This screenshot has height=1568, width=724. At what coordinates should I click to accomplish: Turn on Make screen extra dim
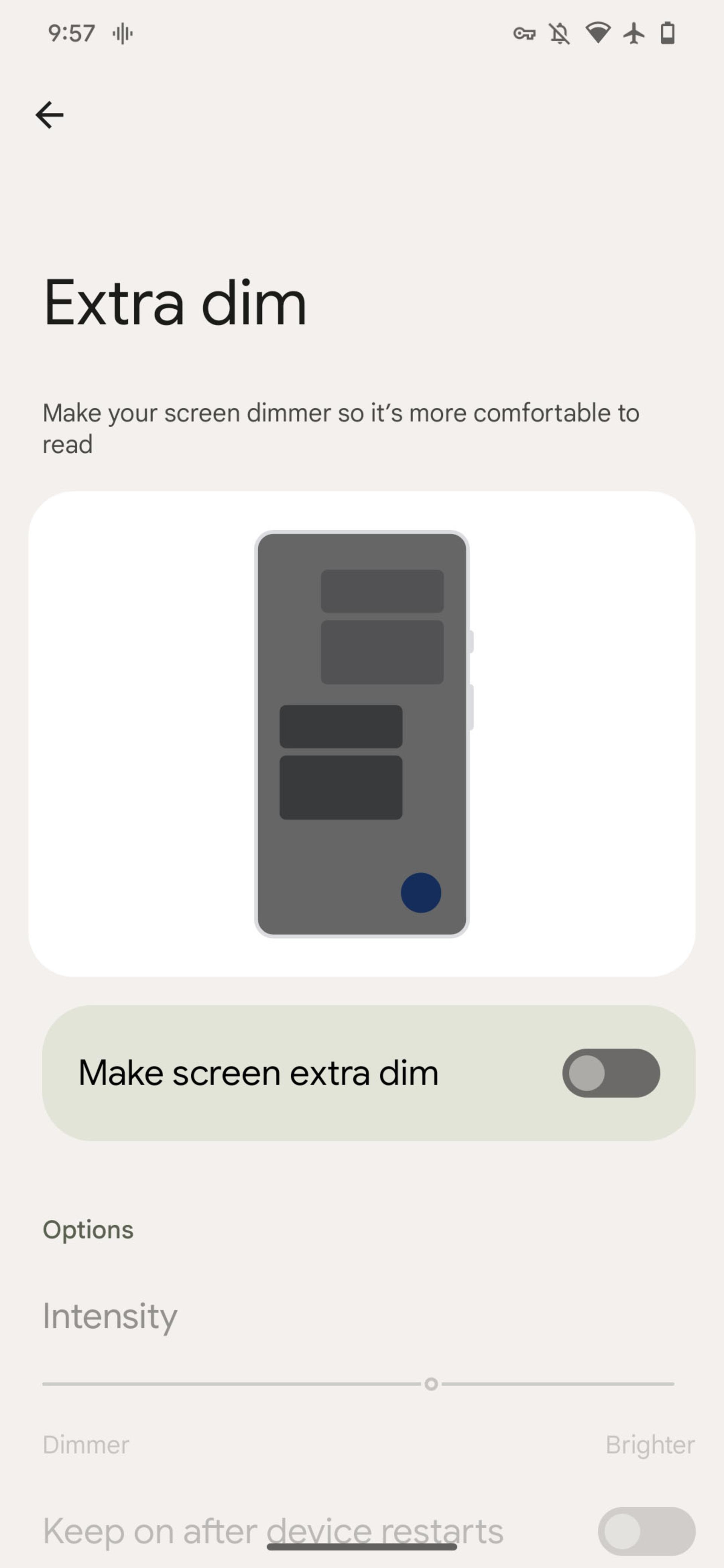pos(611,1072)
